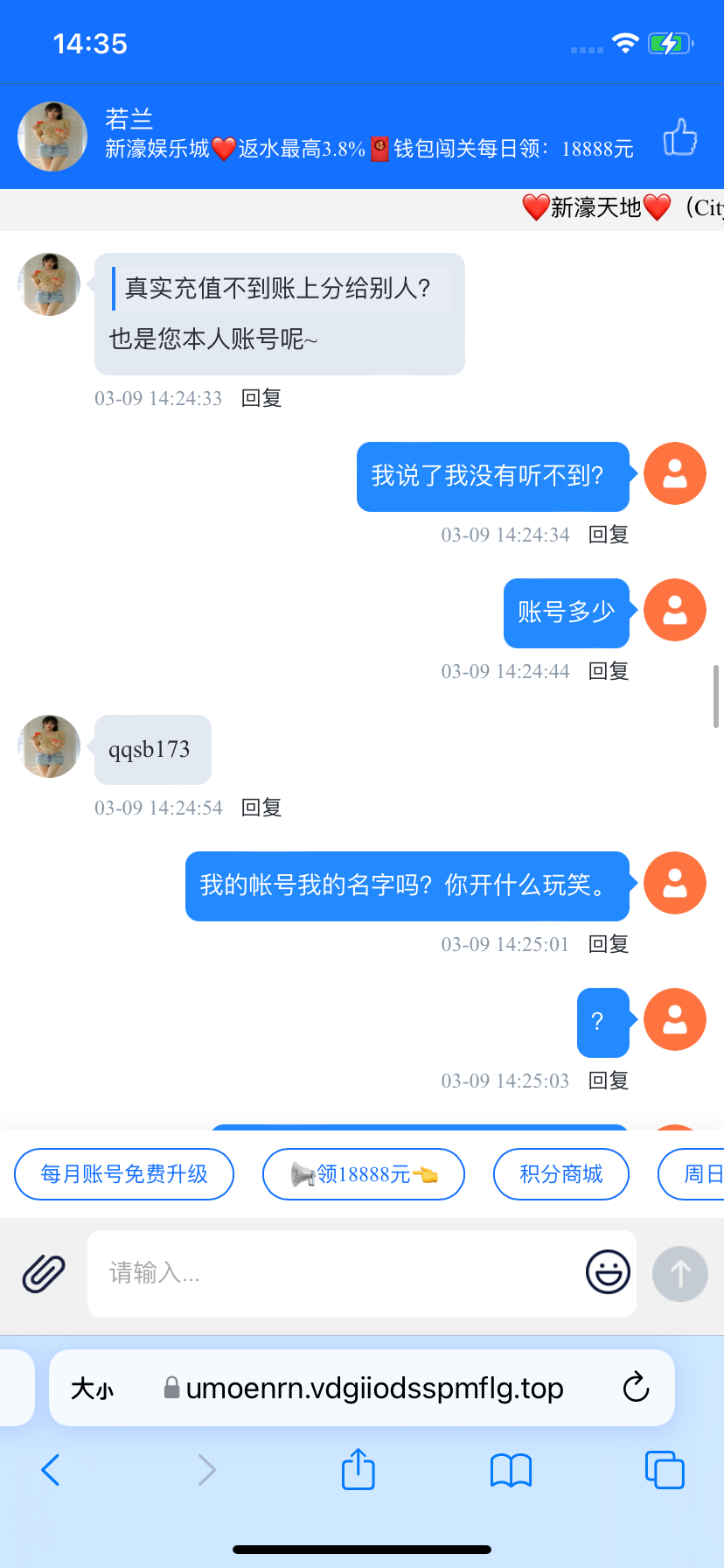Go back in Safari
Screen dimensions: 724x1568
pos(51,1470)
